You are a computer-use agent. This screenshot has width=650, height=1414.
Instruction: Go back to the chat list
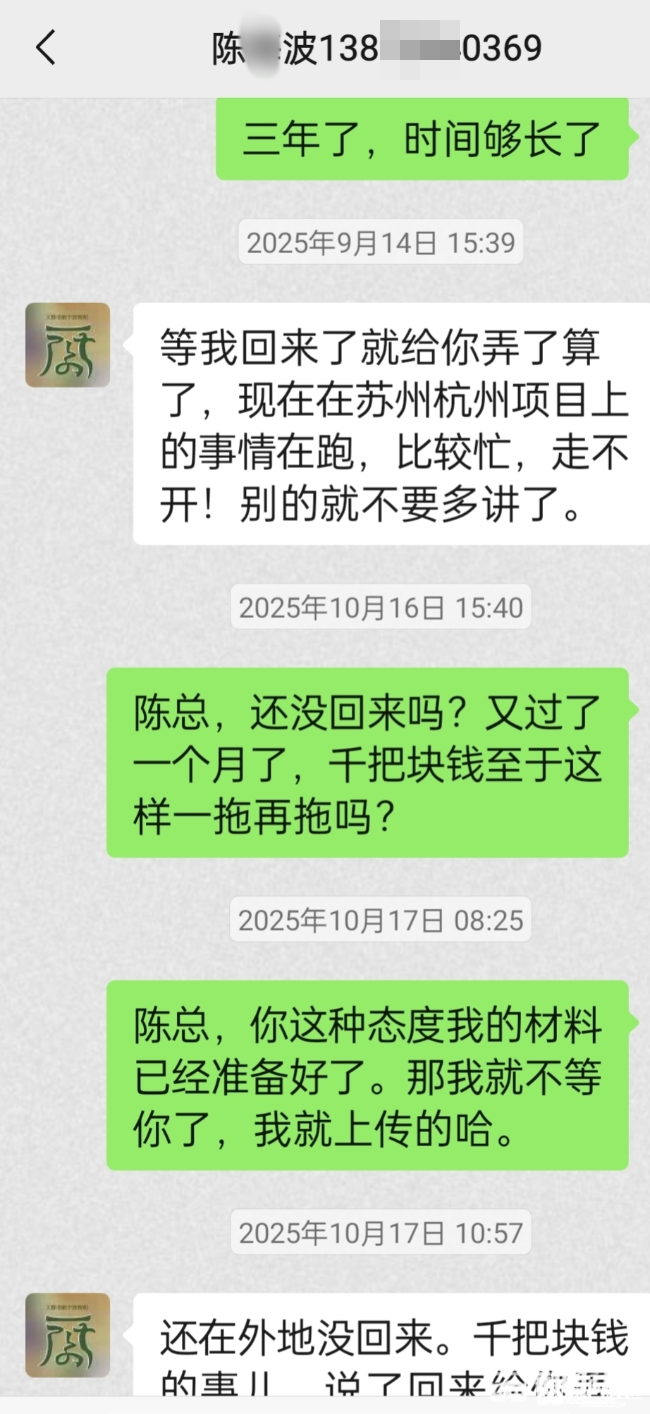[46, 48]
